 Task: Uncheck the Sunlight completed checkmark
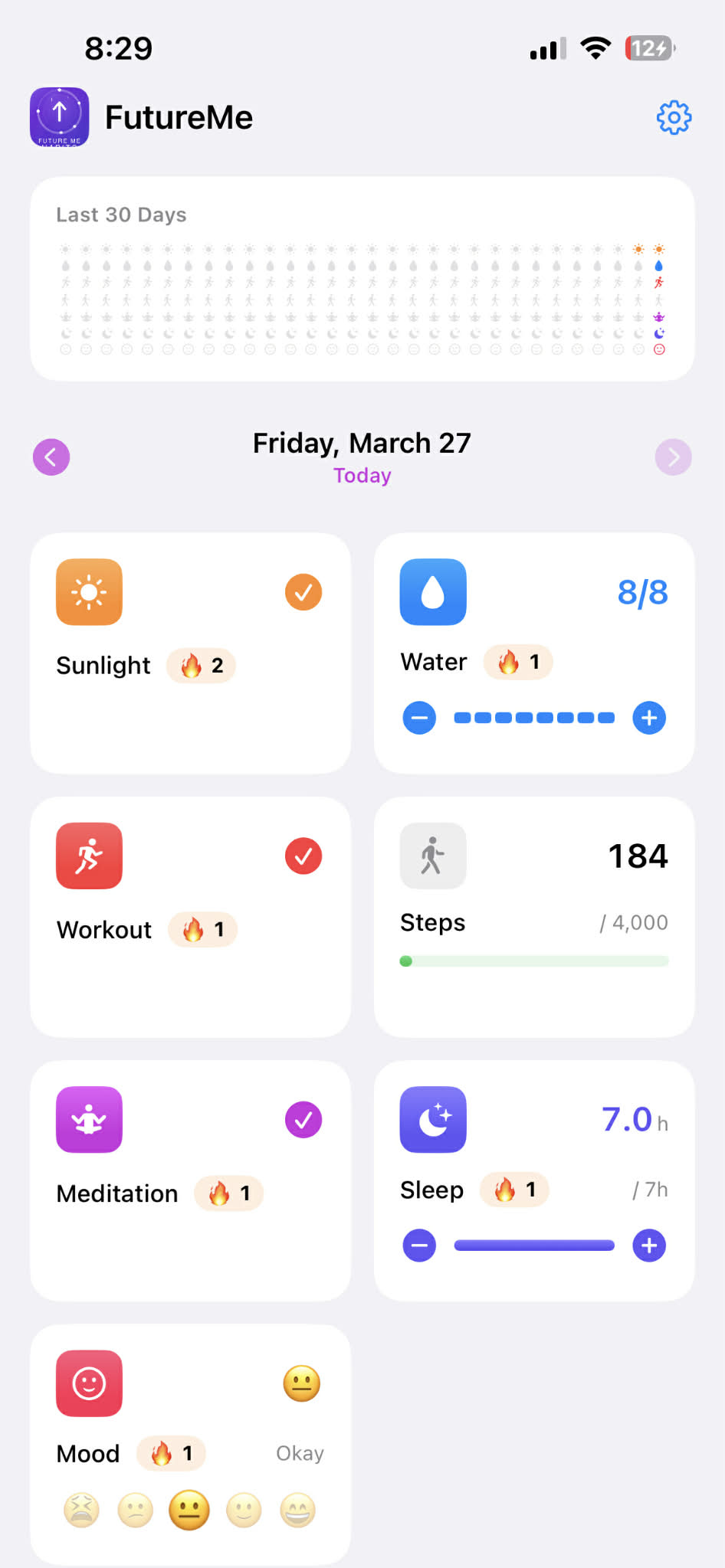[303, 591]
